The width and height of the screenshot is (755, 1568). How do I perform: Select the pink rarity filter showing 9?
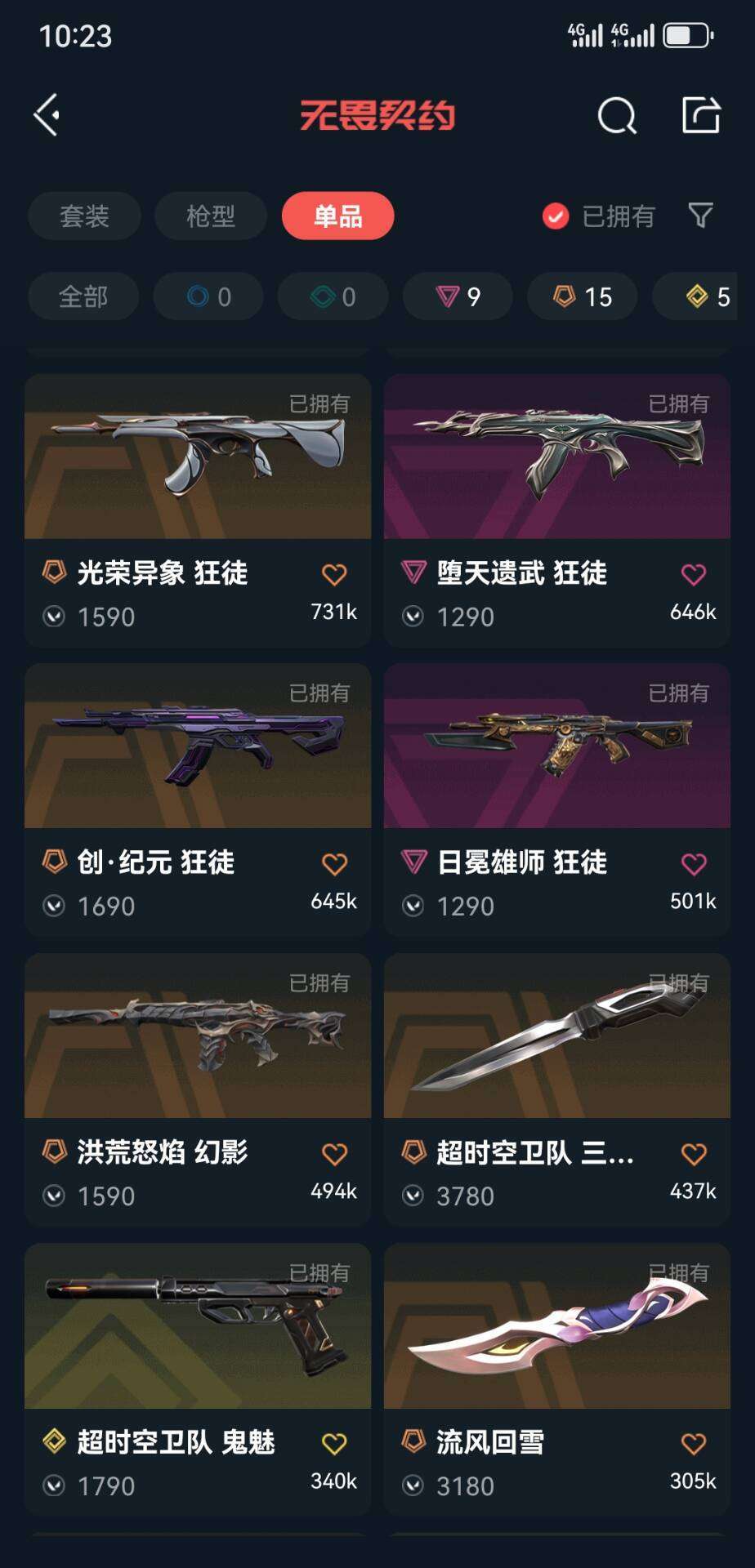(457, 296)
